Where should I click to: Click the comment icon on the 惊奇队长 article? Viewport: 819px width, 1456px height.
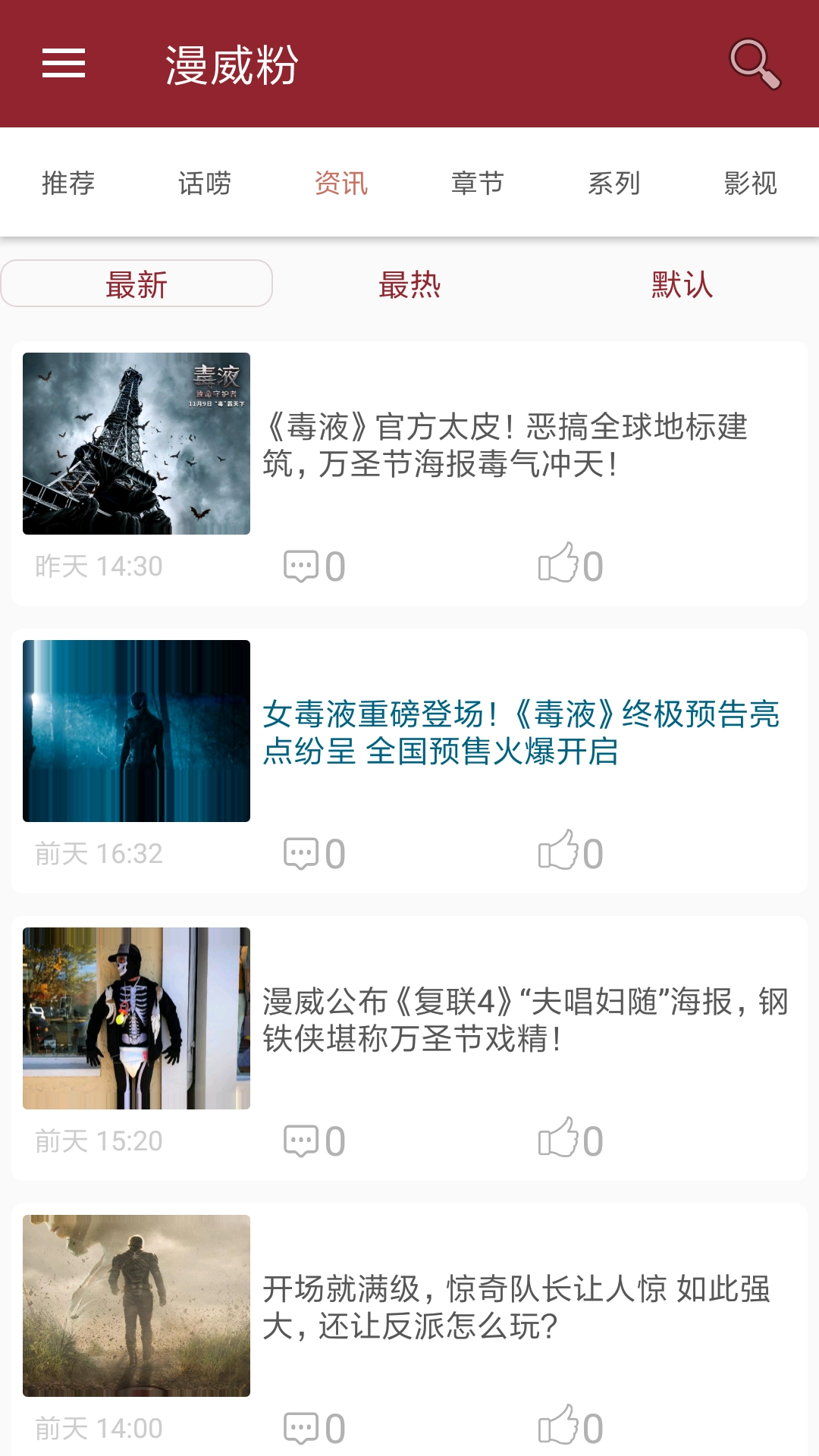(302, 1425)
